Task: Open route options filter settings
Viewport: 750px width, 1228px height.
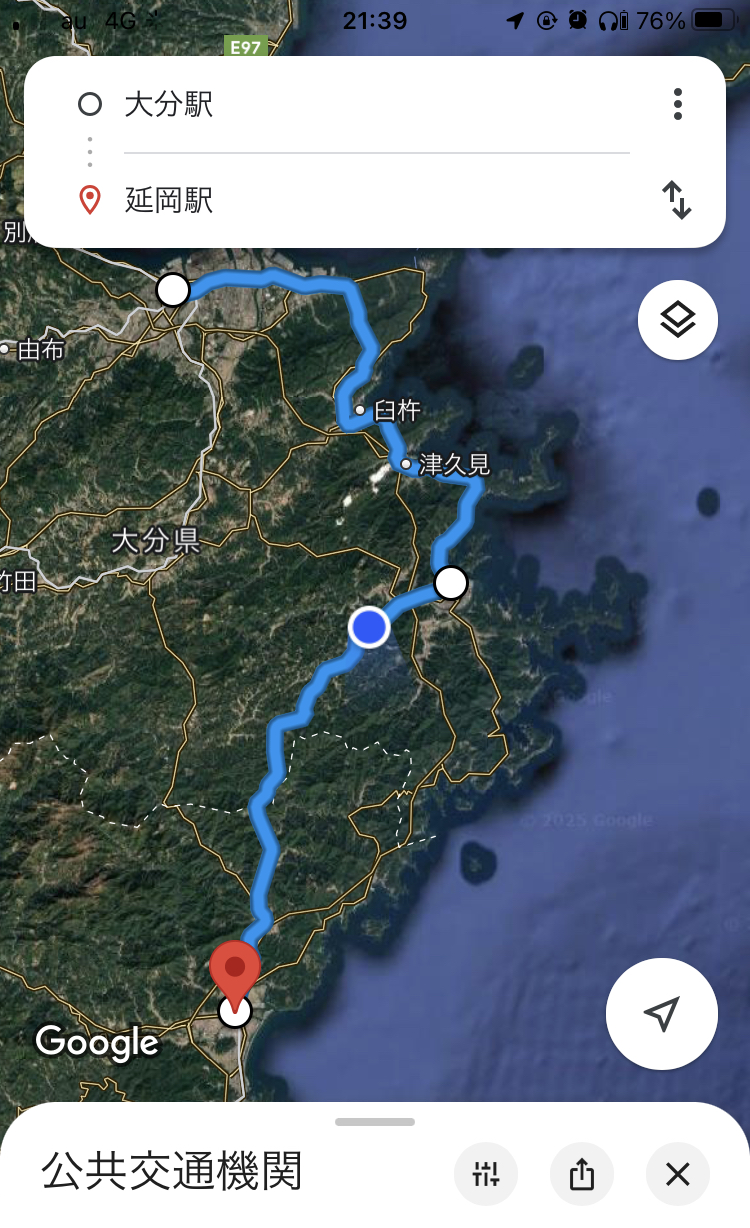Action: click(x=485, y=1174)
